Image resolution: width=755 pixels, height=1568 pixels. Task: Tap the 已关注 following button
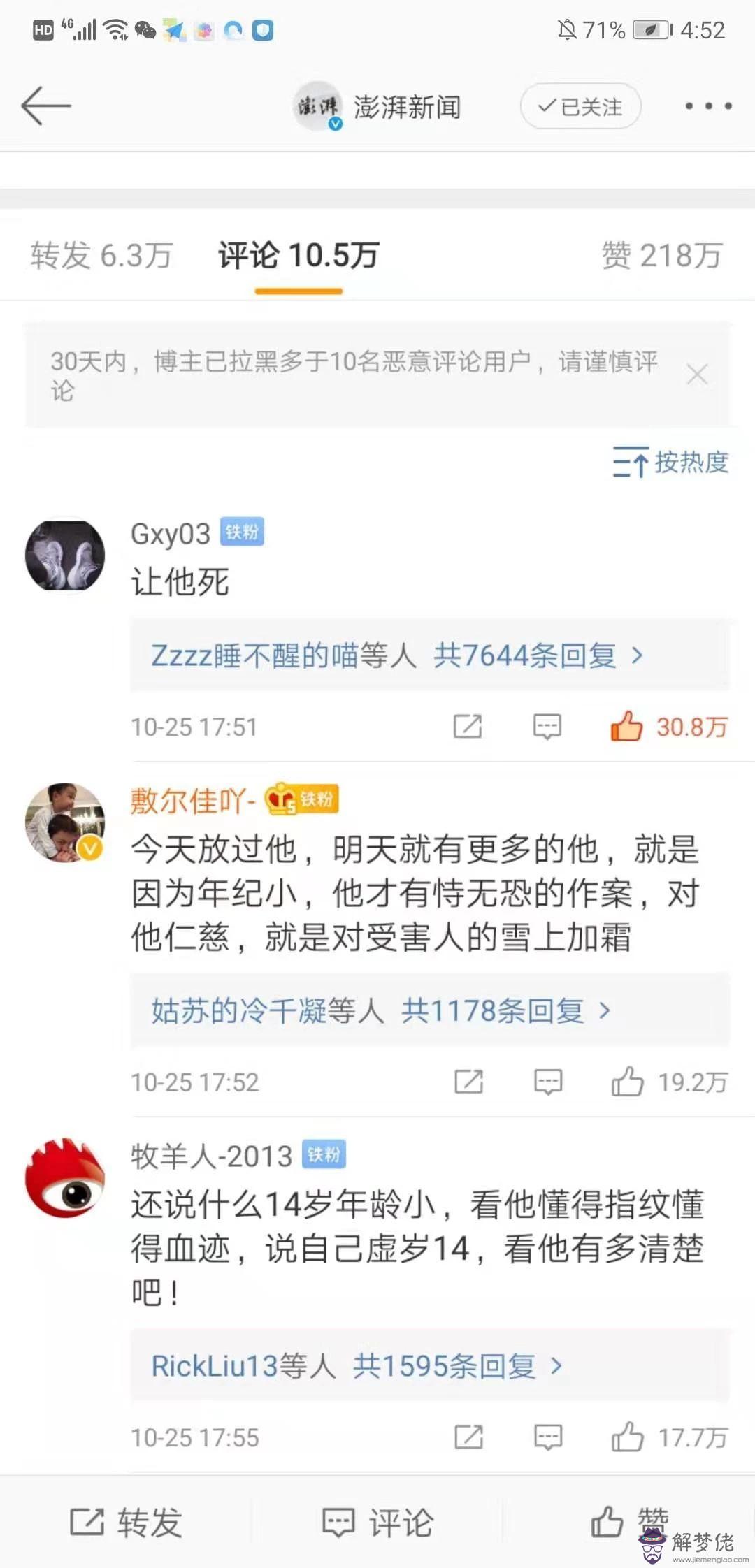coord(580,106)
